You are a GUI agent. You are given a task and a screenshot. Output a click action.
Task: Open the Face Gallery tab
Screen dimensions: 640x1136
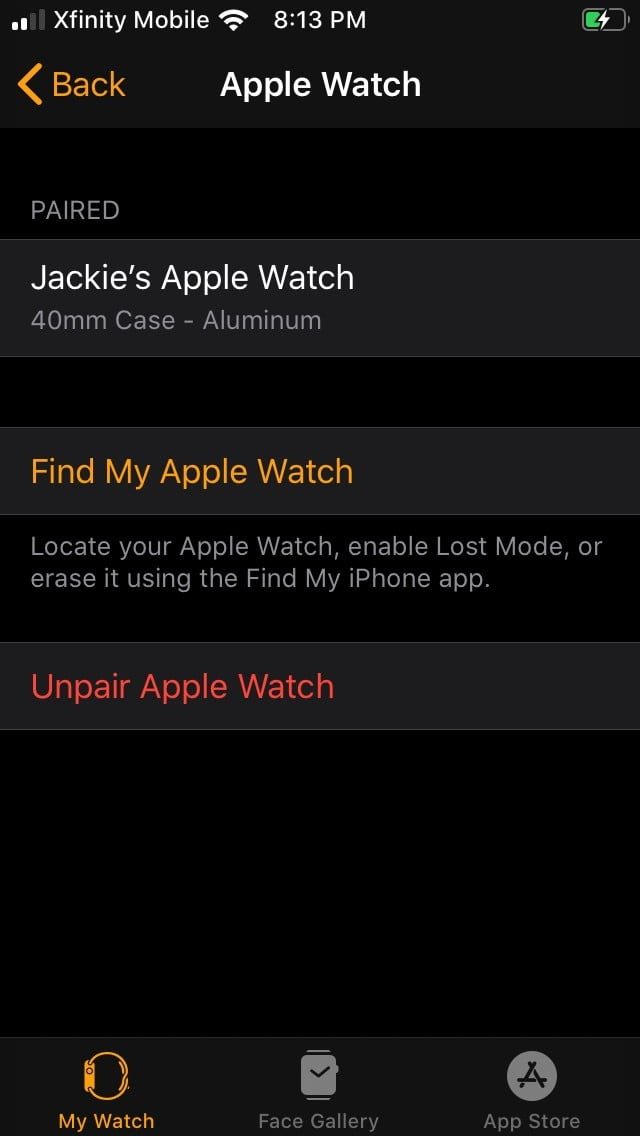[x=318, y=1089]
